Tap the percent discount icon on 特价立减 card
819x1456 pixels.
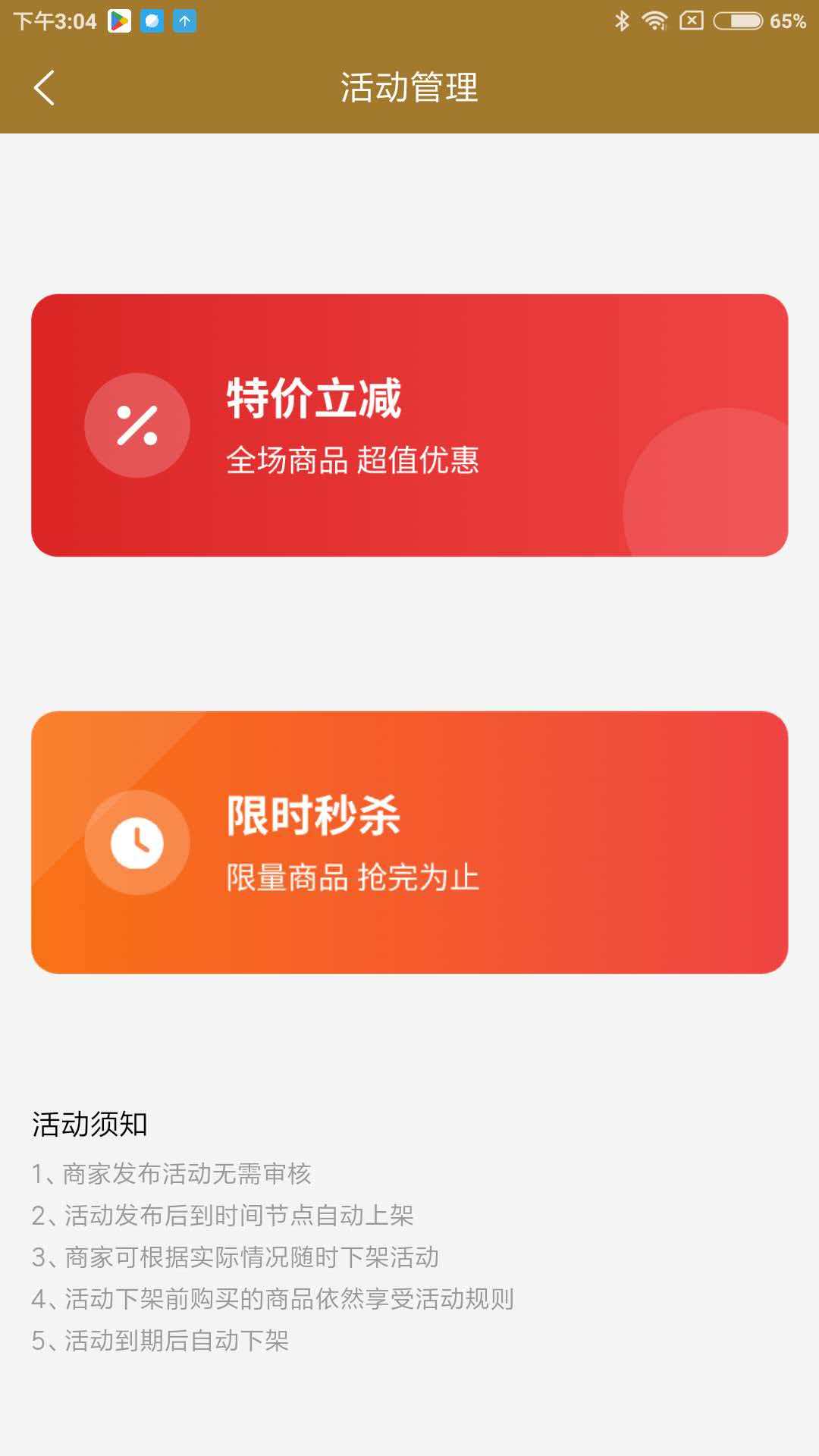(x=137, y=425)
